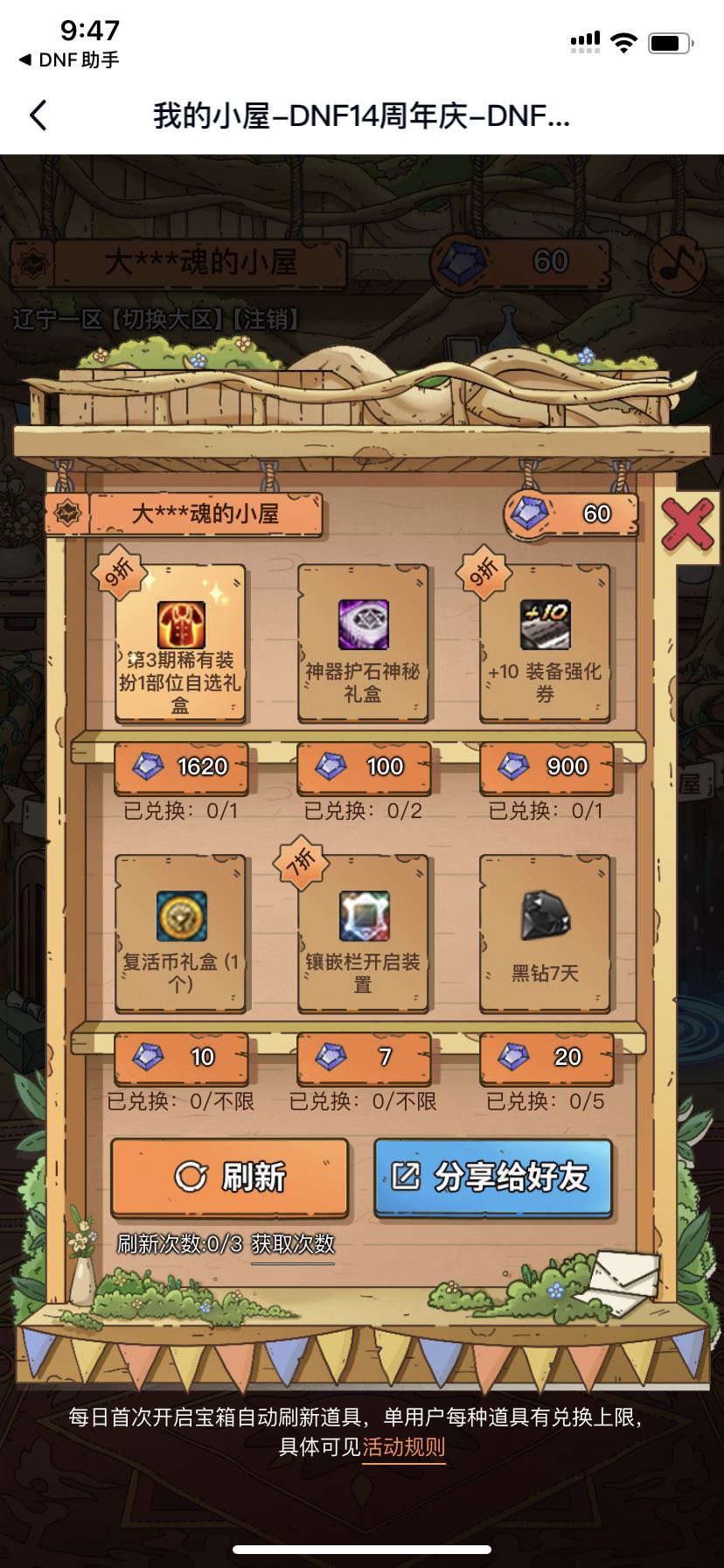This screenshot has height=1568, width=724.
Task: Select the 黑钻7天 item
Action: click(x=545, y=934)
